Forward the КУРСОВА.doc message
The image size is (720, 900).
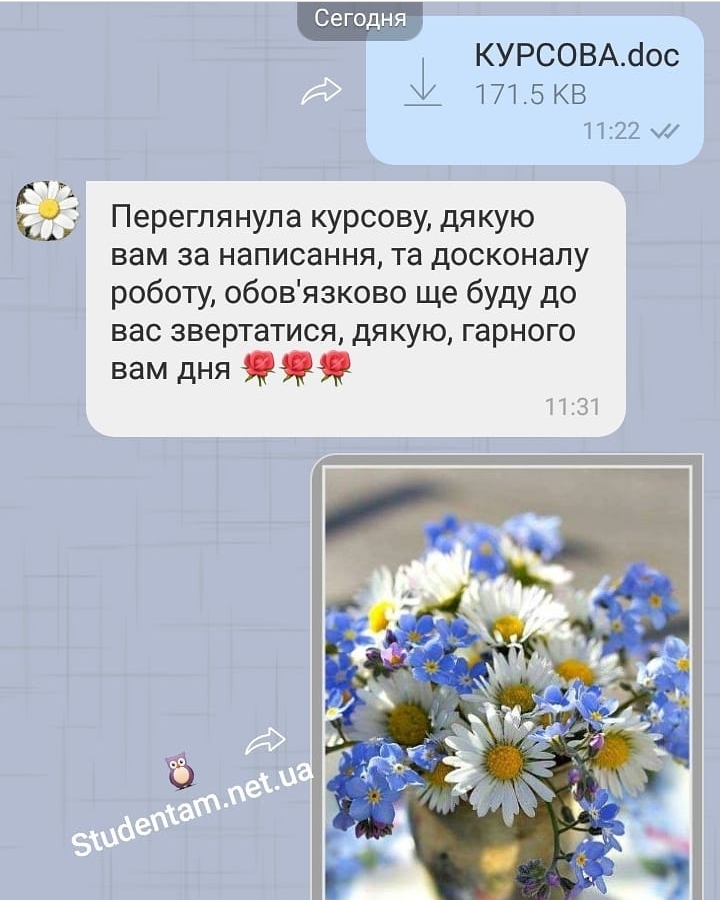(321, 92)
